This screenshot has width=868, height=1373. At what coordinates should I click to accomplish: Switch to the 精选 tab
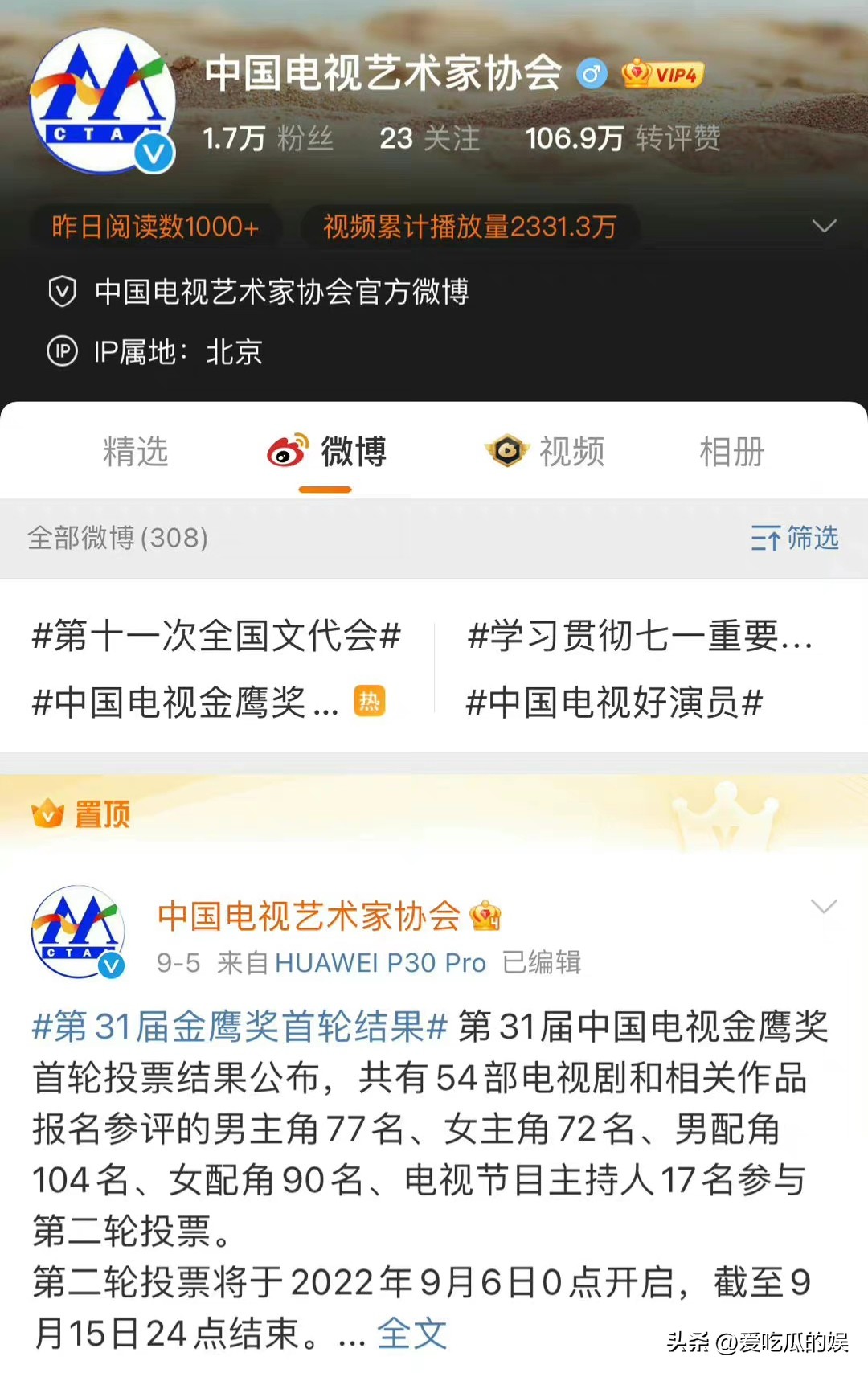point(135,452)
